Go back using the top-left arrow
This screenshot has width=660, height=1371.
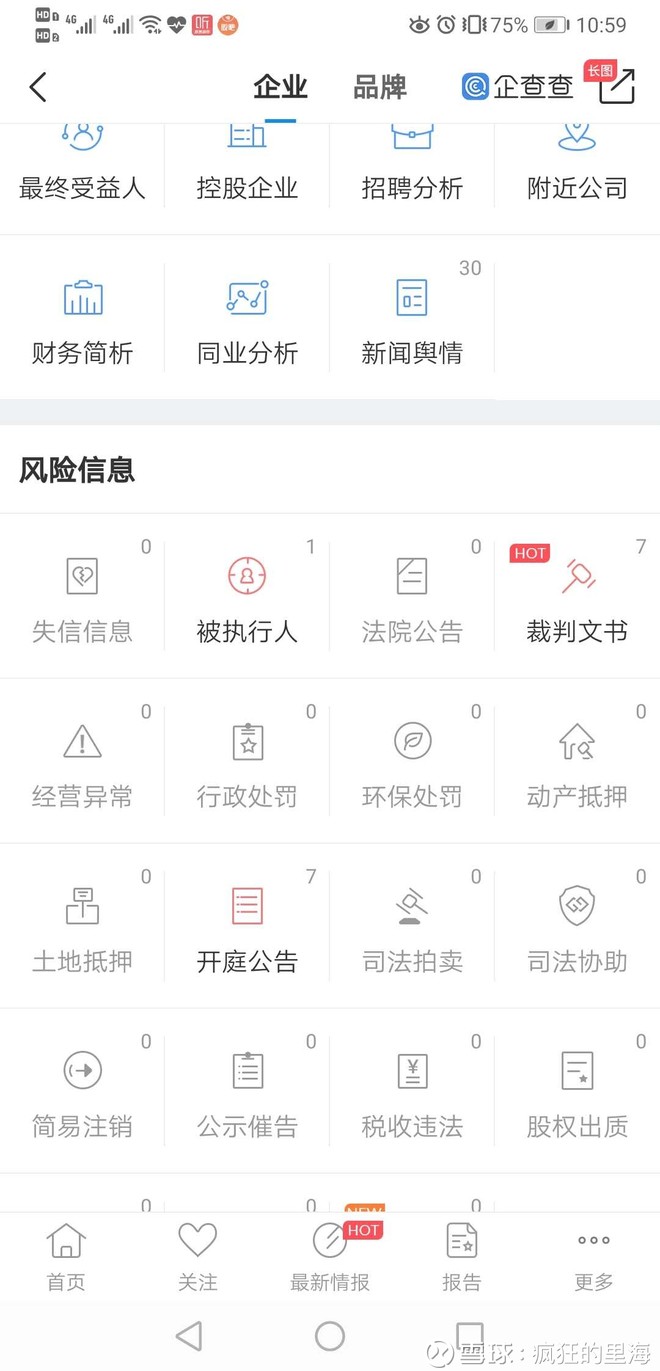click(x=38, y=87)
